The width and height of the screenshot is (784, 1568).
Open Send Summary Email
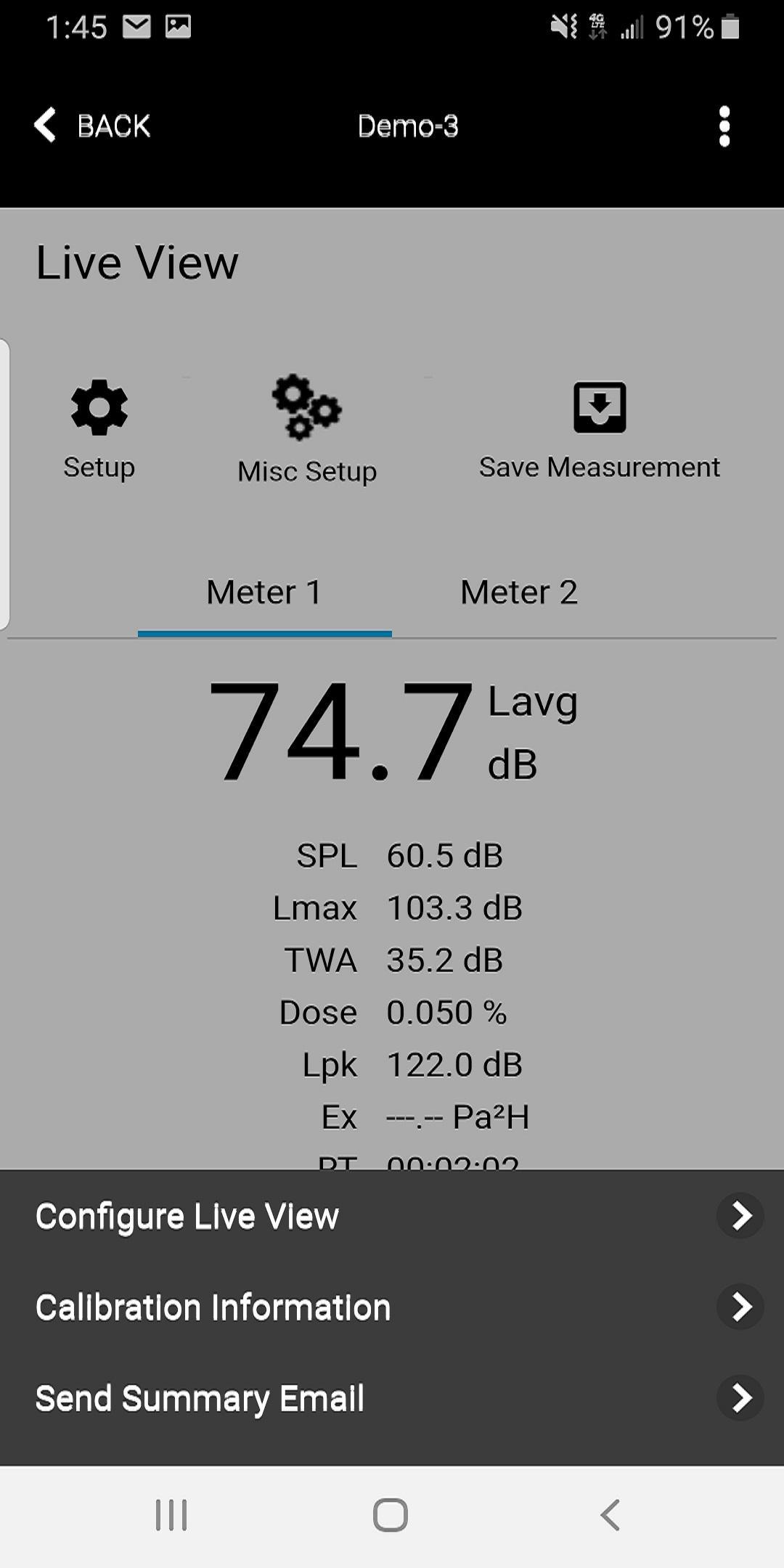pyautogui.click(x=392, y=1398)
